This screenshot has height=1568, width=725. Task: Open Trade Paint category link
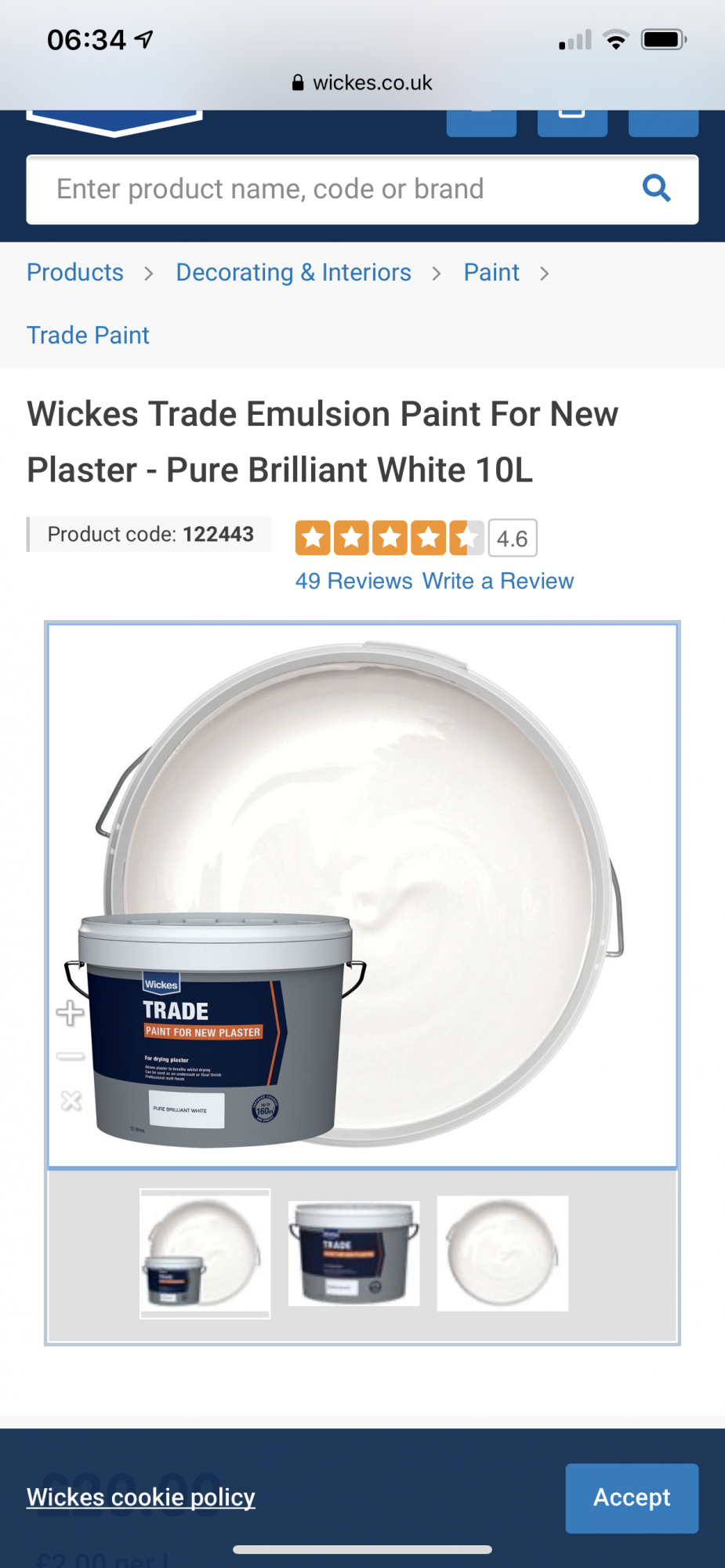click(x=88, y=335)
